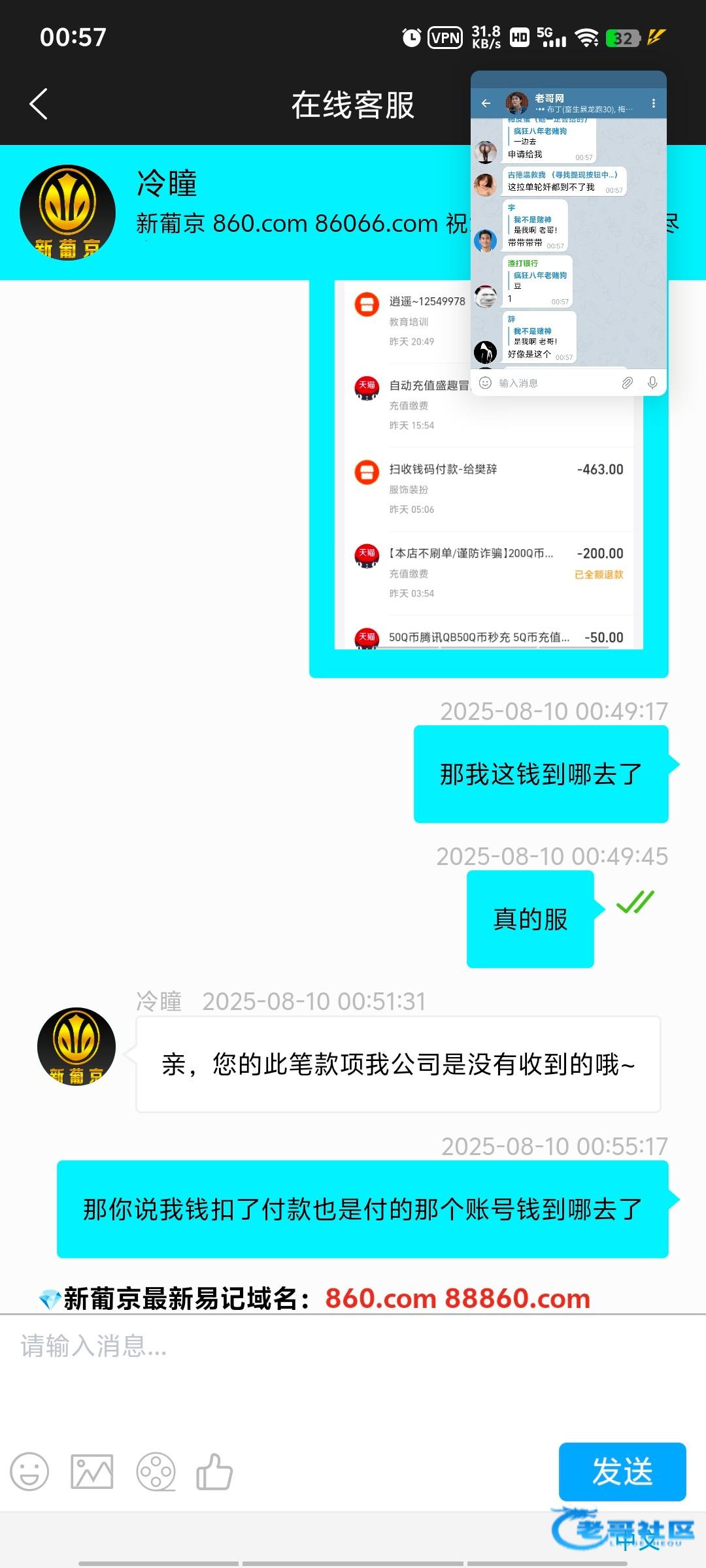The width and height of the screenshot is (706, 1568).
Task: Tap the 发送 button
Action: [x=622, y=1471]
